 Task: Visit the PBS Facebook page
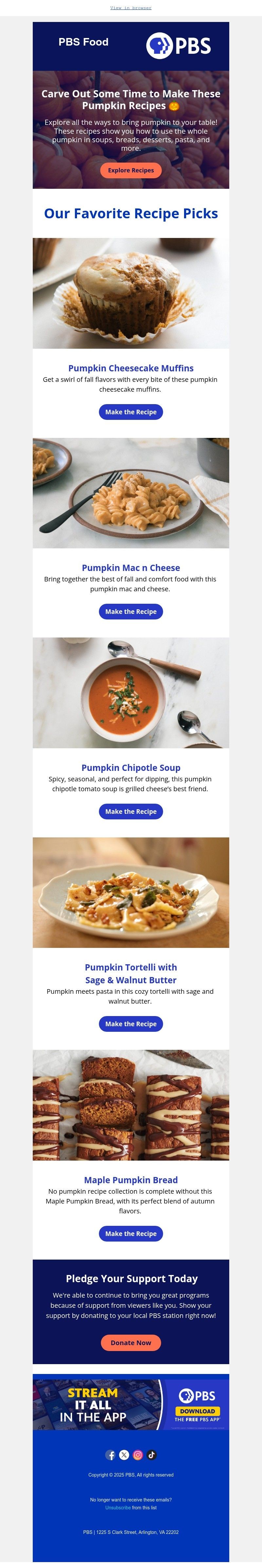[x=111, y=1455]
